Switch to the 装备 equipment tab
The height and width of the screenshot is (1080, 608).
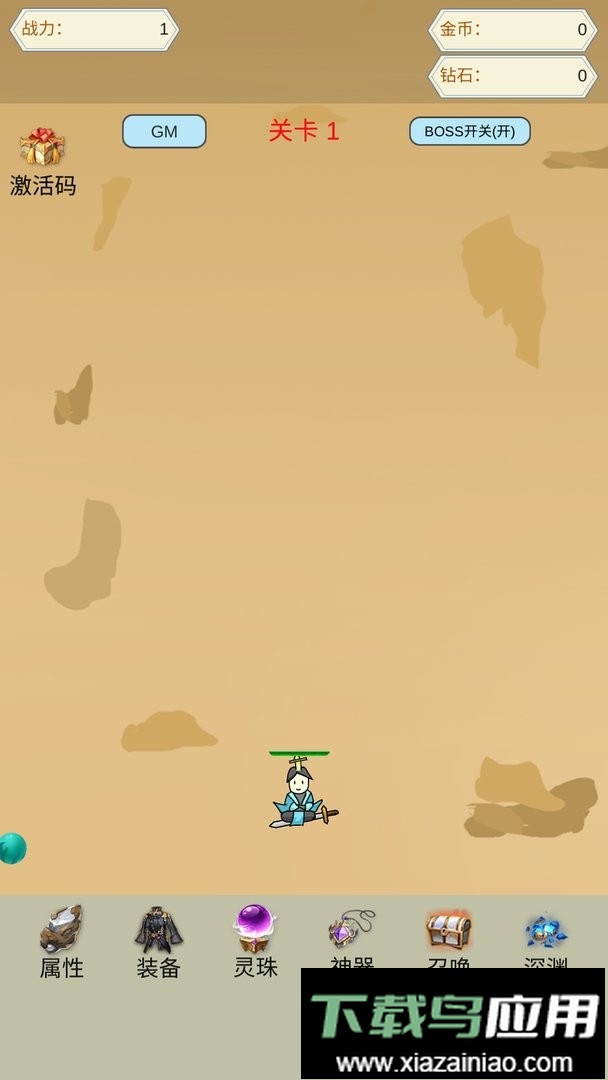point(158,941)
